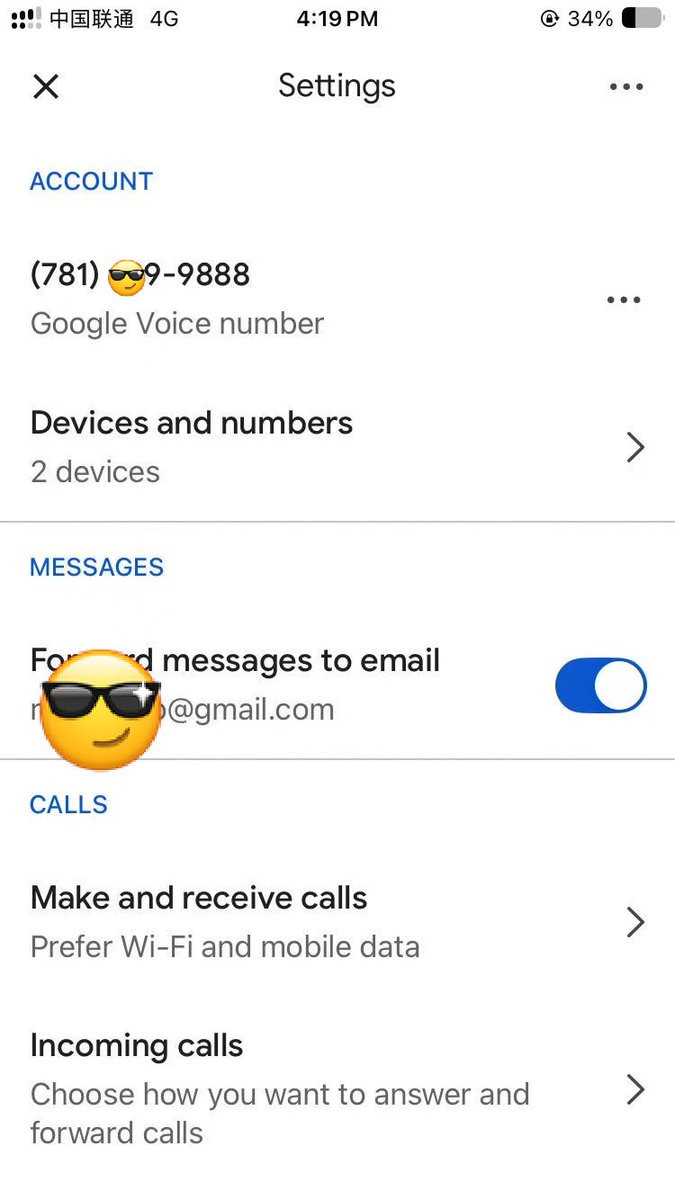The image size is (675, 1200).
Task: Open Make and receive calls settings
Action: click(337, 922)
